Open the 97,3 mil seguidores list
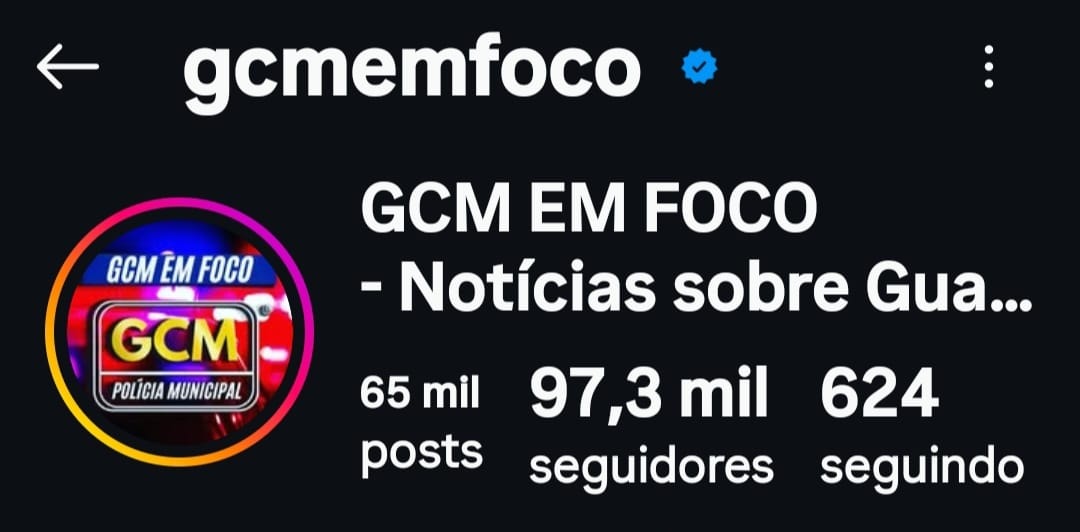The height and width of the screenshot is (532, 1080). [650, 425]
